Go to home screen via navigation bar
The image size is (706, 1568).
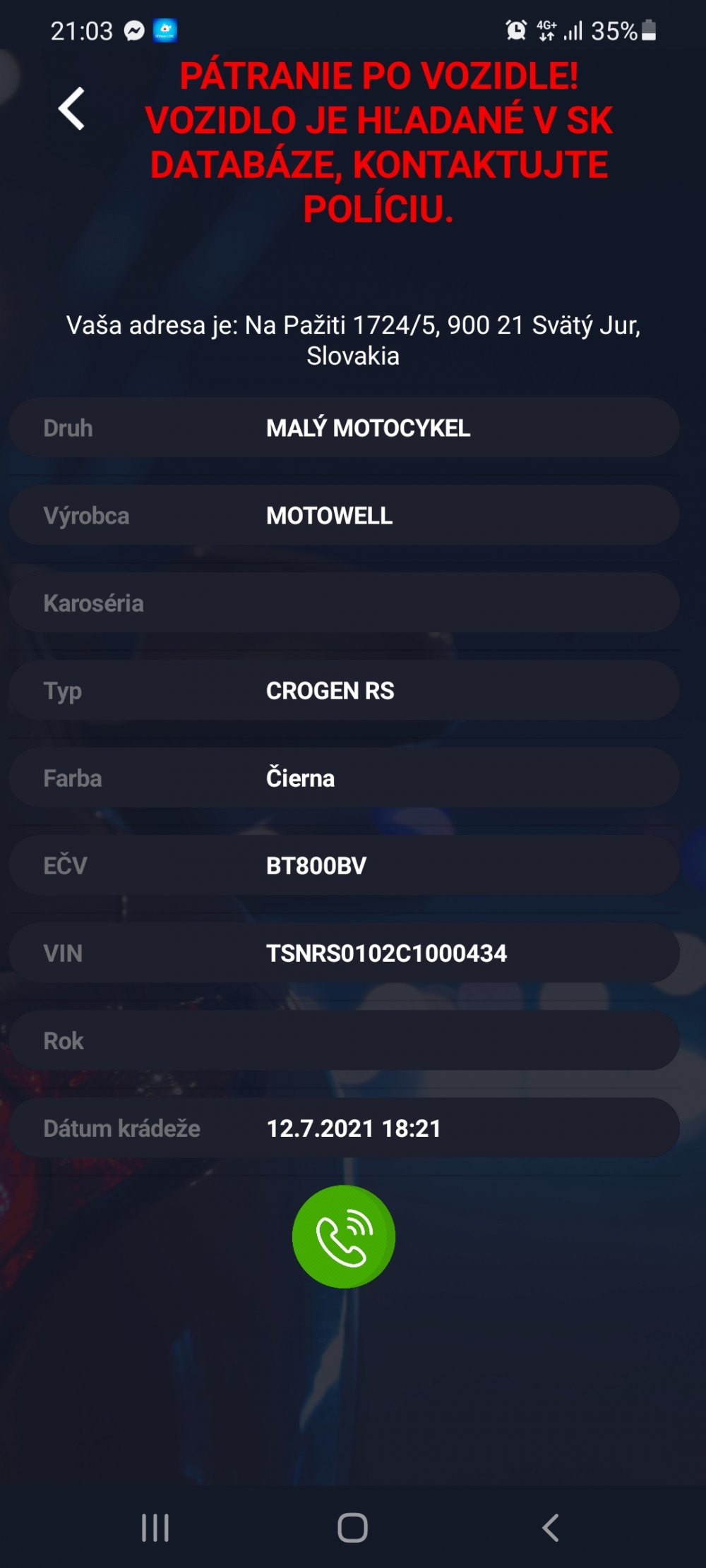(x=352, y=1527)
